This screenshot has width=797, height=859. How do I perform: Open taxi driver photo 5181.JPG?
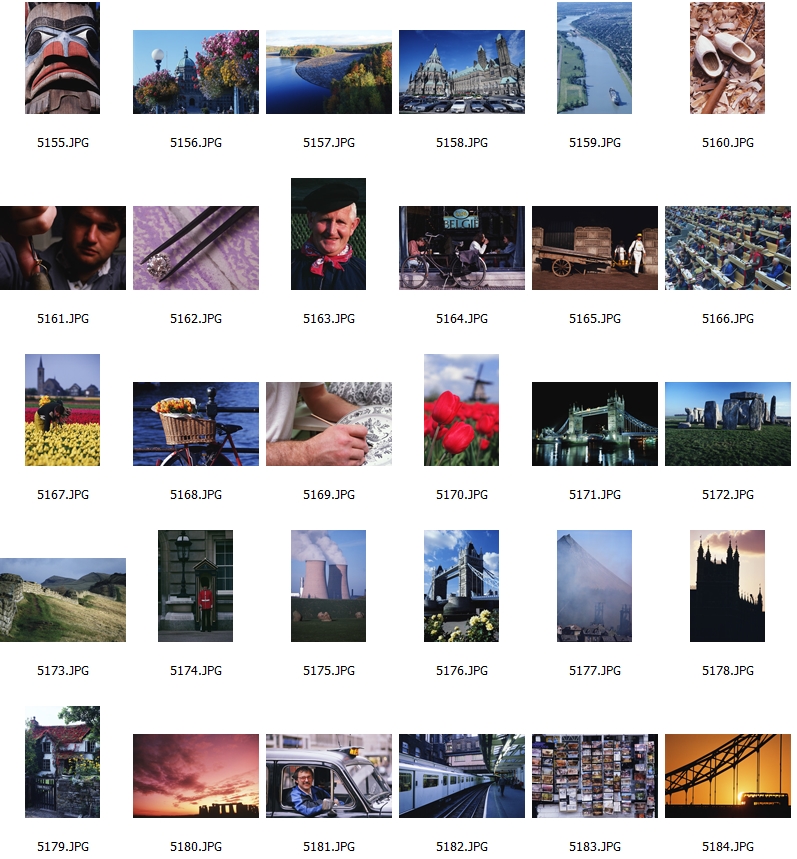(x=328, y=776)
